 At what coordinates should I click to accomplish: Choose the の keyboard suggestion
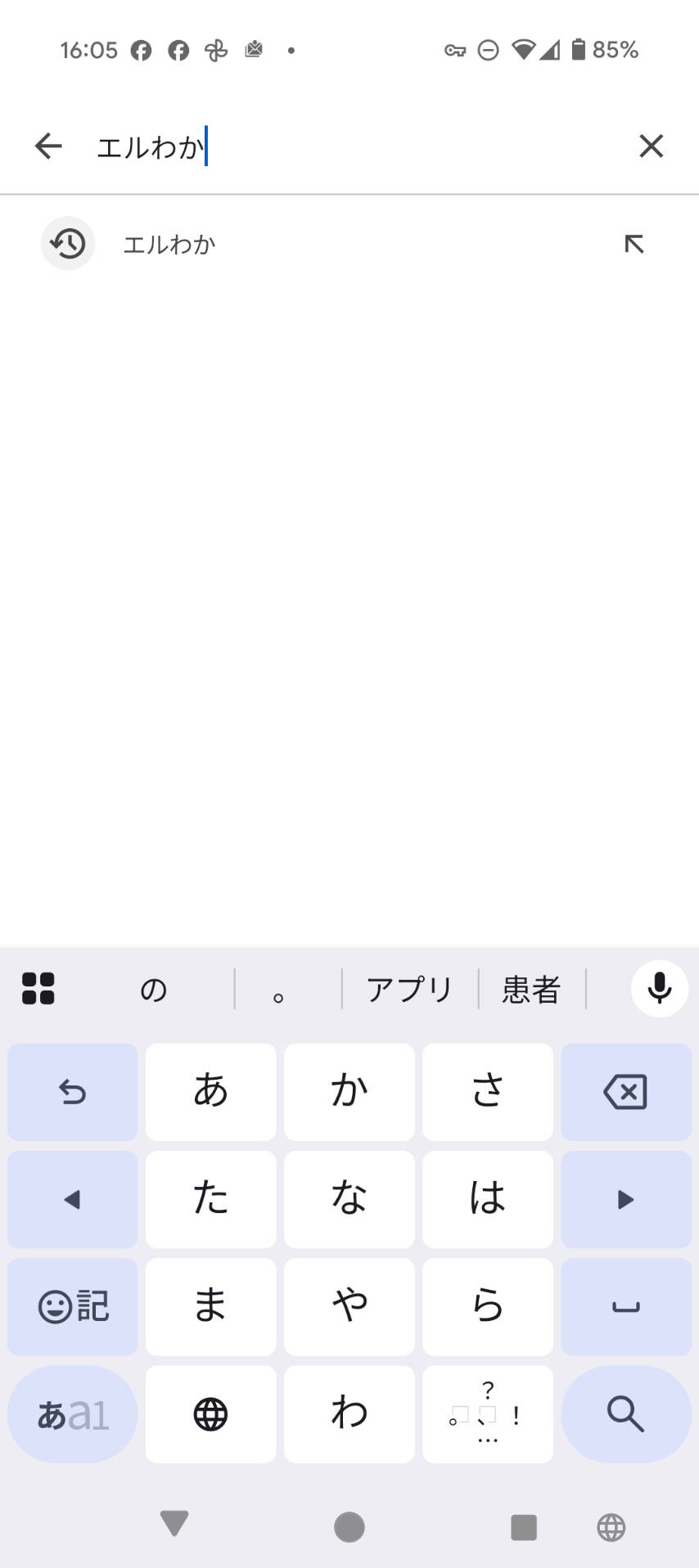pyautogui.click(x=153, y=990)
